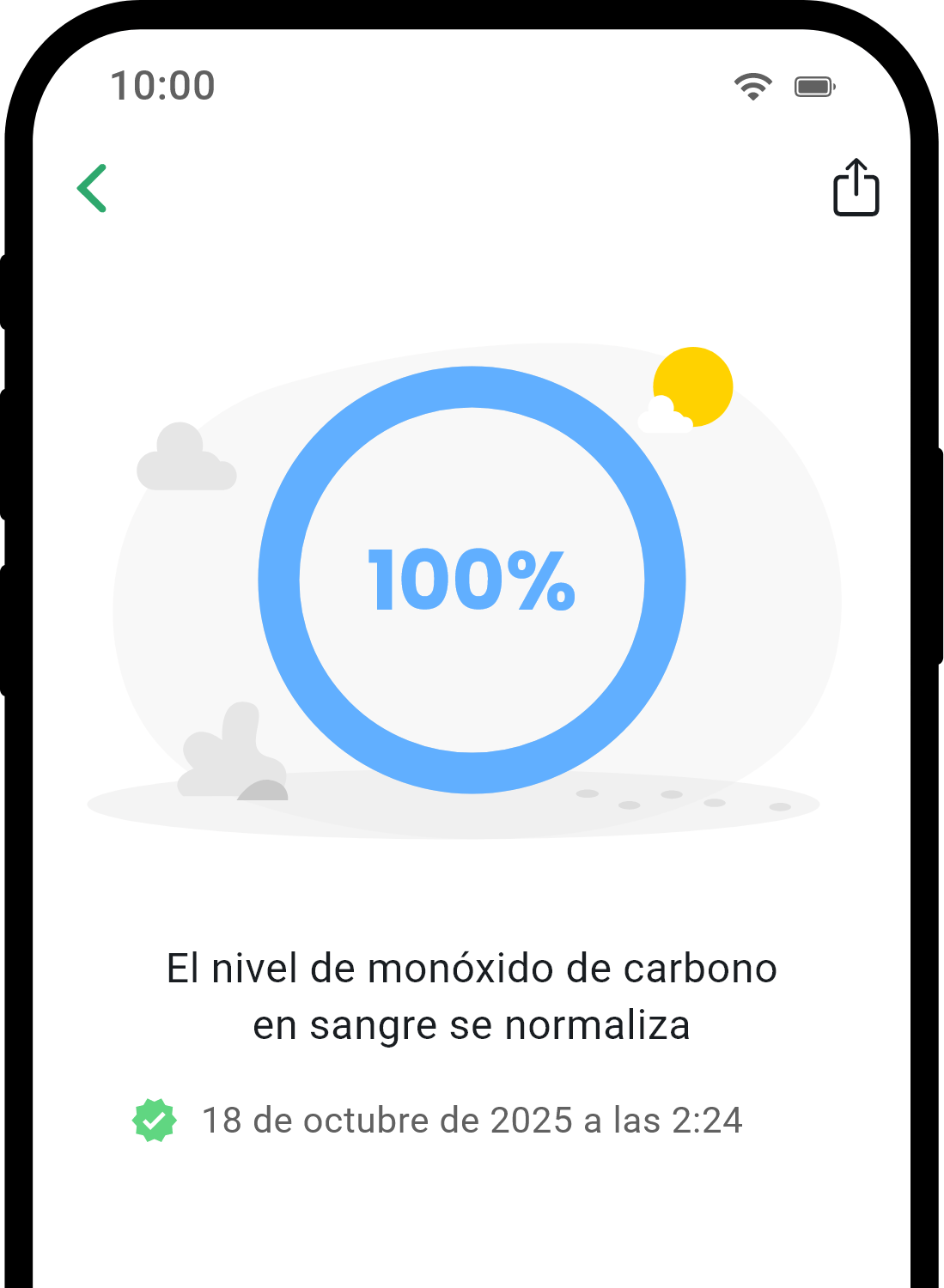Expand the milestone date information row
The width and height of the screenshot is (944, 1288).
[x=472, y=1120]
